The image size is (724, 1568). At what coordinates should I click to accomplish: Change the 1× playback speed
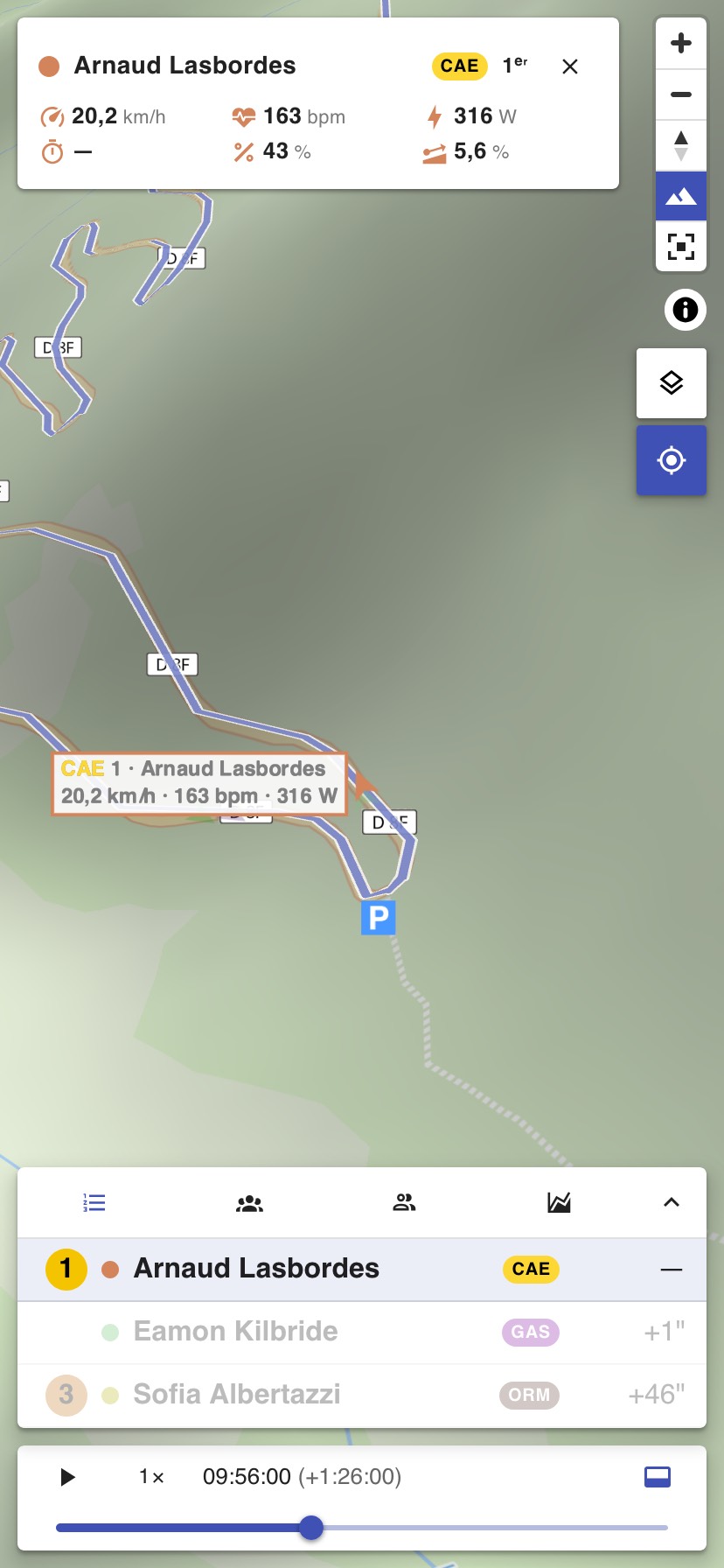(152, 1477)
